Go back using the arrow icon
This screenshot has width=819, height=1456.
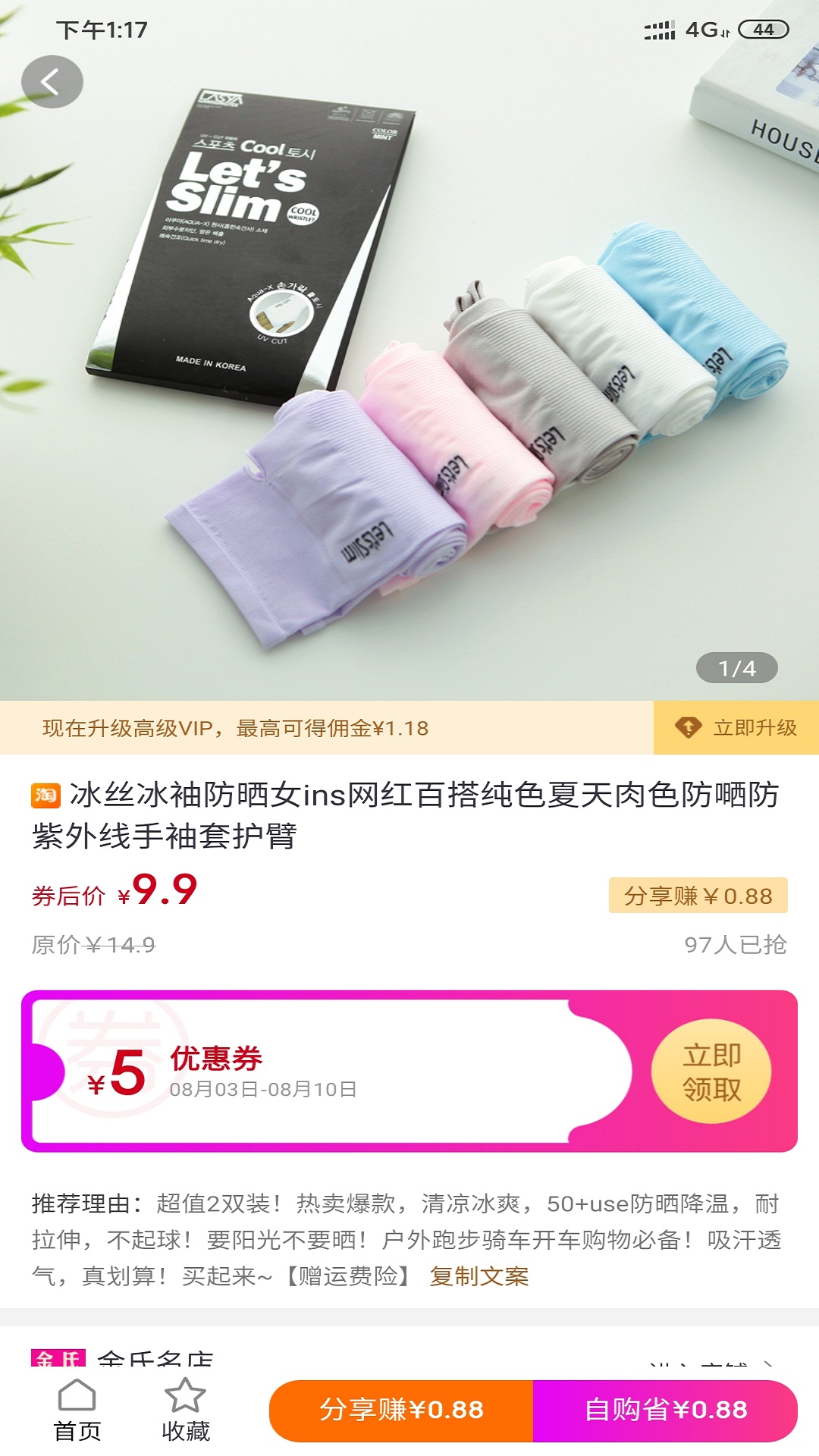[x=52, y=82]
